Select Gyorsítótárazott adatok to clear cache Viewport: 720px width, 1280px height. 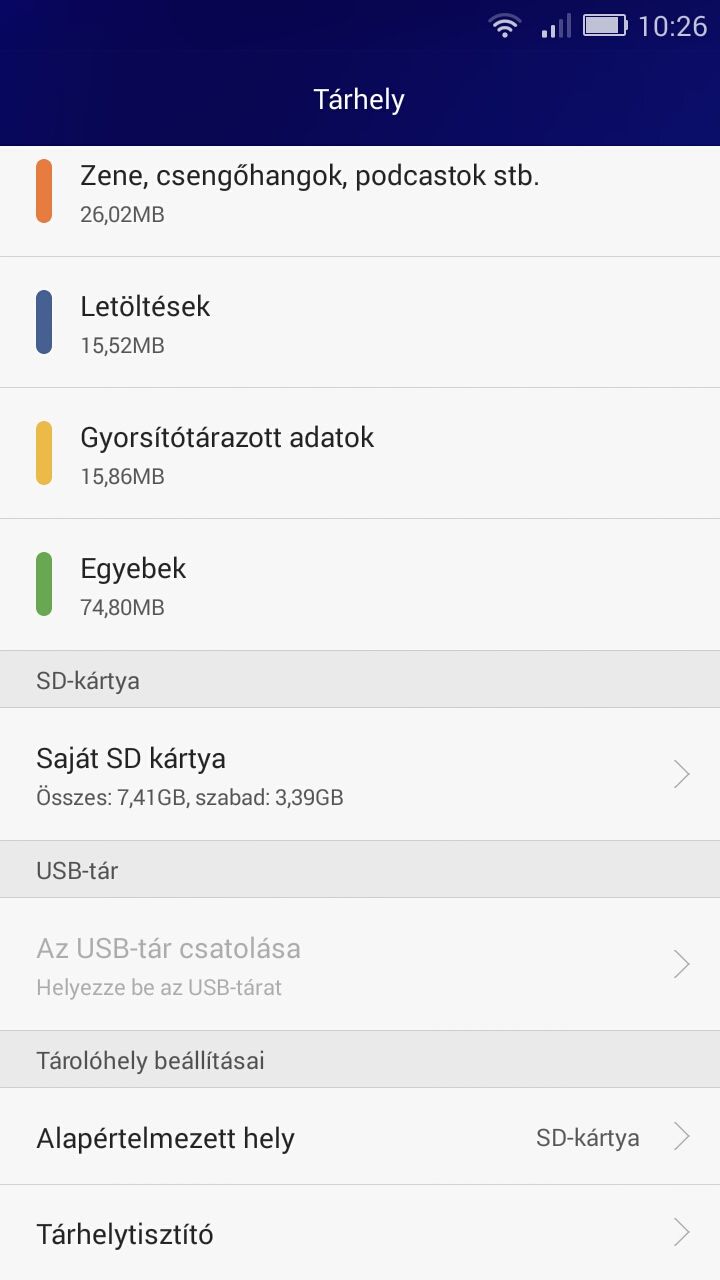[360, 453]
